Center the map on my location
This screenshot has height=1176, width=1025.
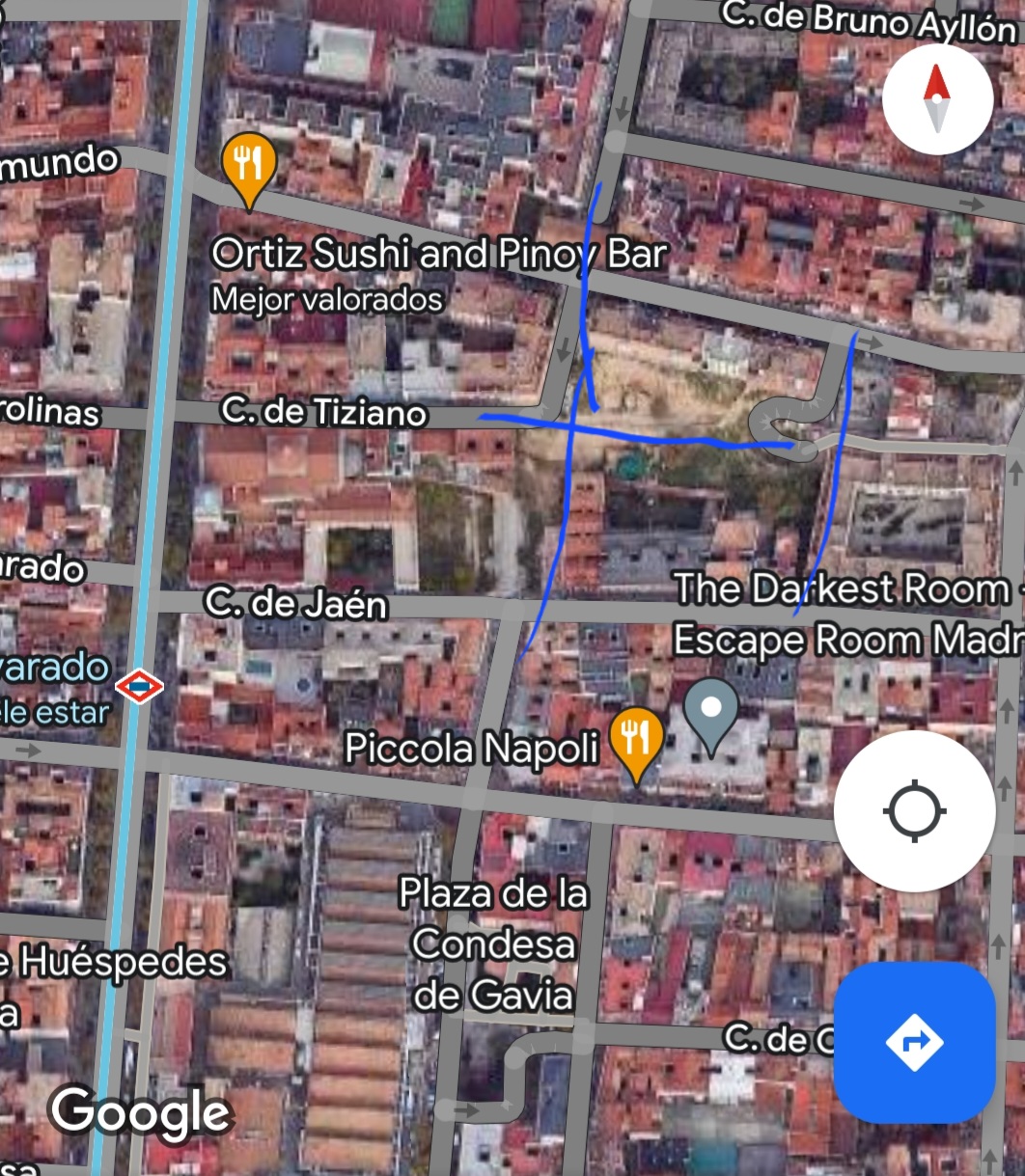pyautogui.click(x=914, y=810)
